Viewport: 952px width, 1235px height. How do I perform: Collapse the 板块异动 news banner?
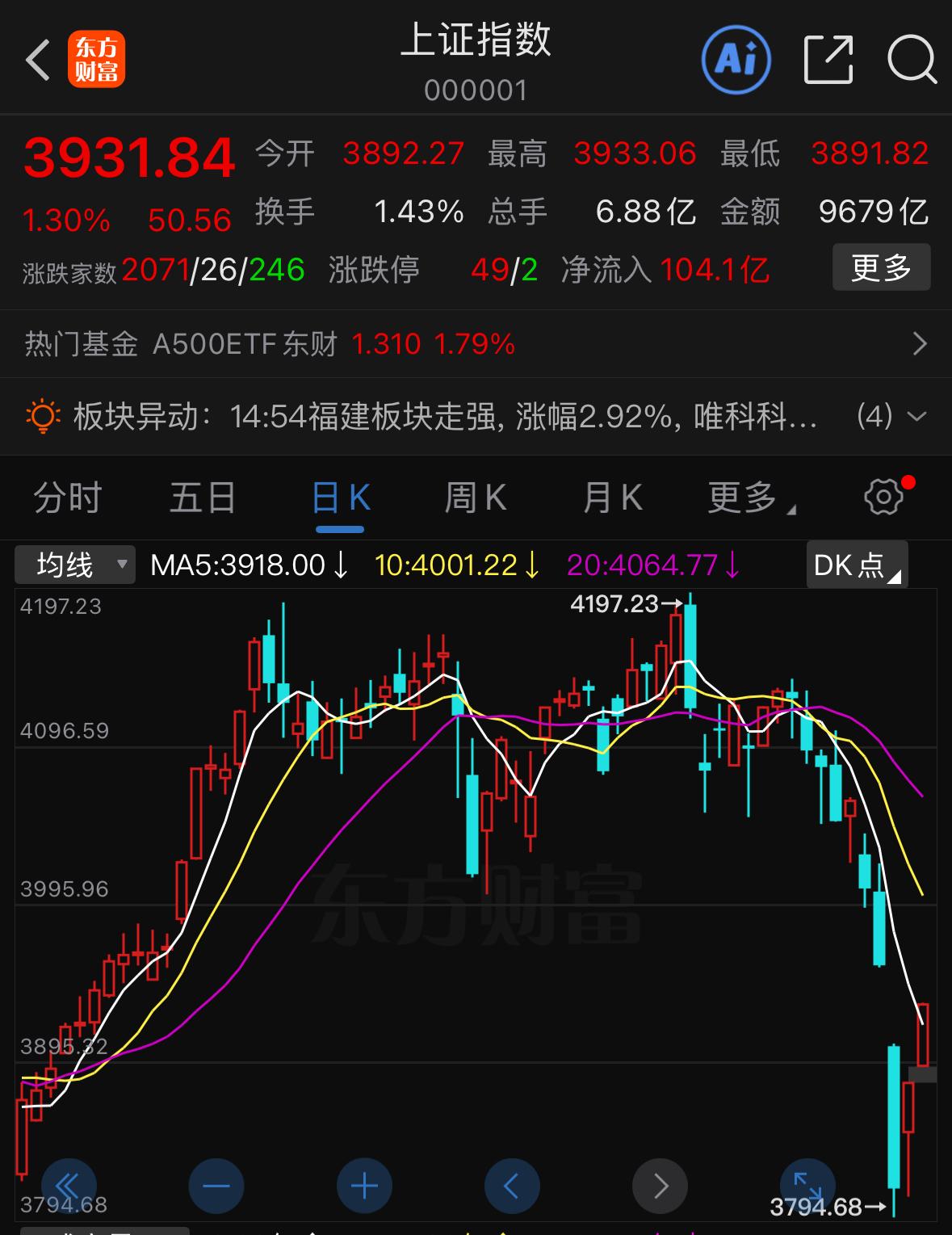click(917, 416)
